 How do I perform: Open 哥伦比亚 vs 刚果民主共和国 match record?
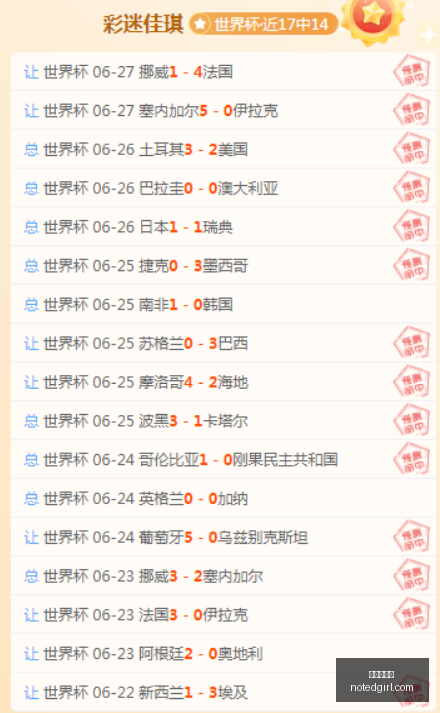223,460
